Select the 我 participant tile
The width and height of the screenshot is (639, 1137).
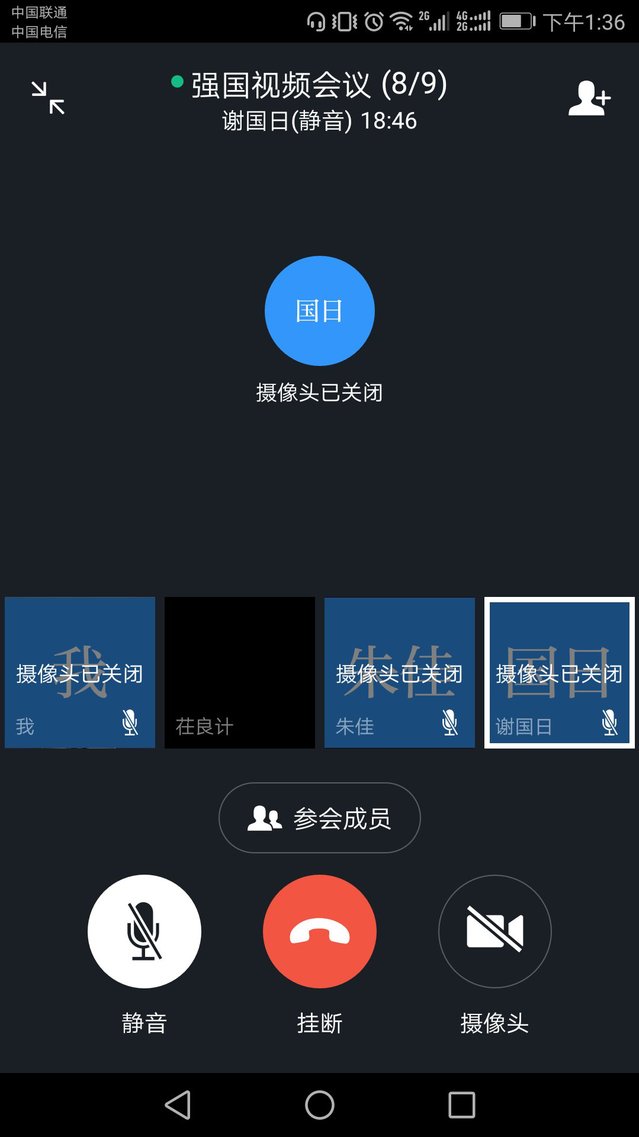(80, 672)
